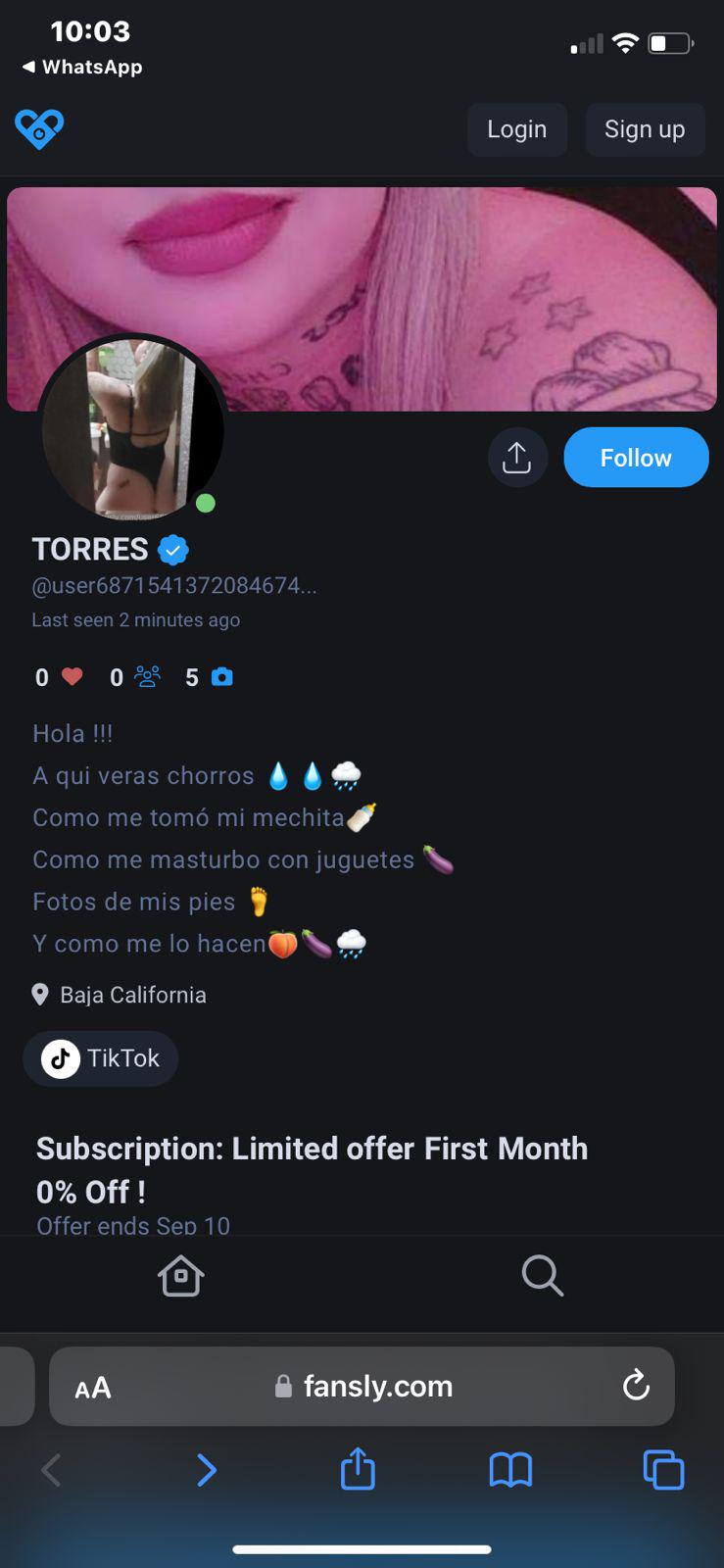Reload the page in Safari
The image size is (724, 1568).
tap(636, 1386)
